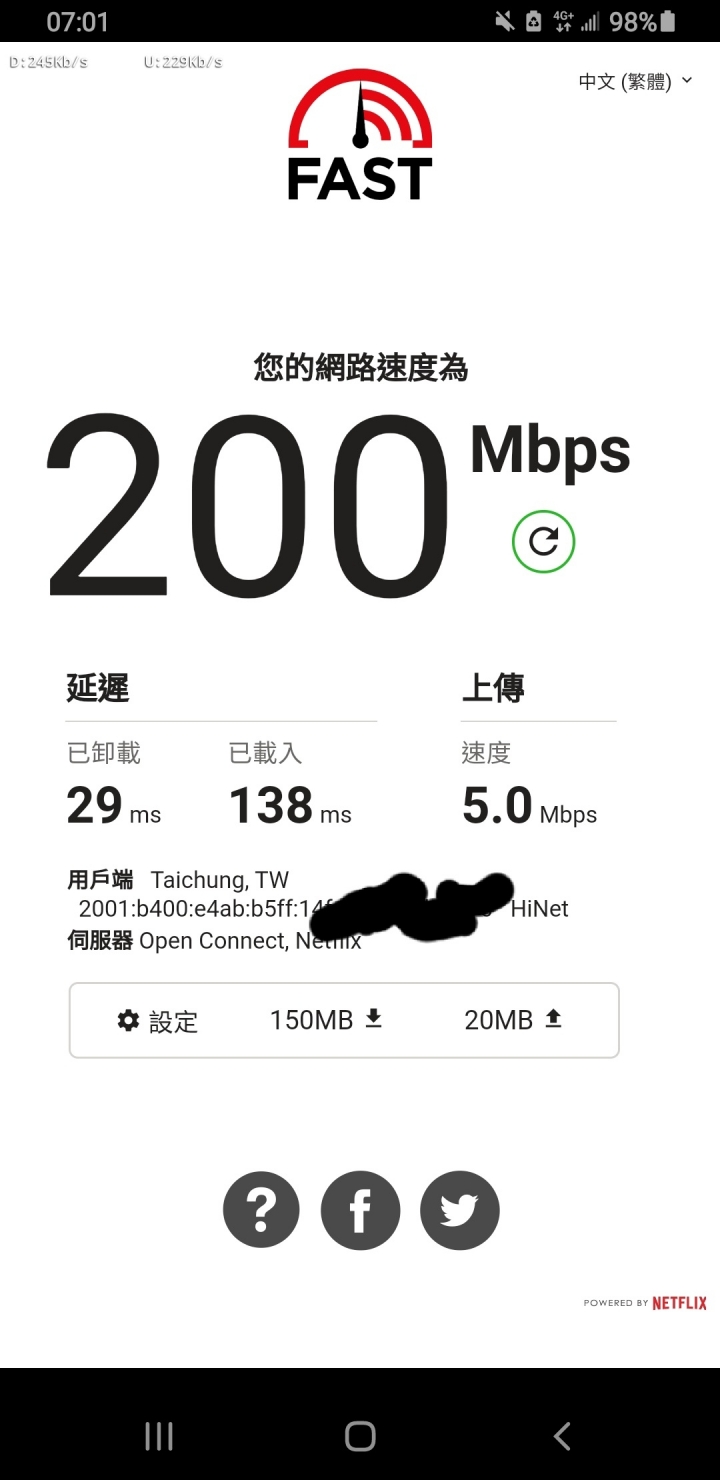Tap the Powered by Netflix link
The image size is (720, 1480).
point(645,1303)
